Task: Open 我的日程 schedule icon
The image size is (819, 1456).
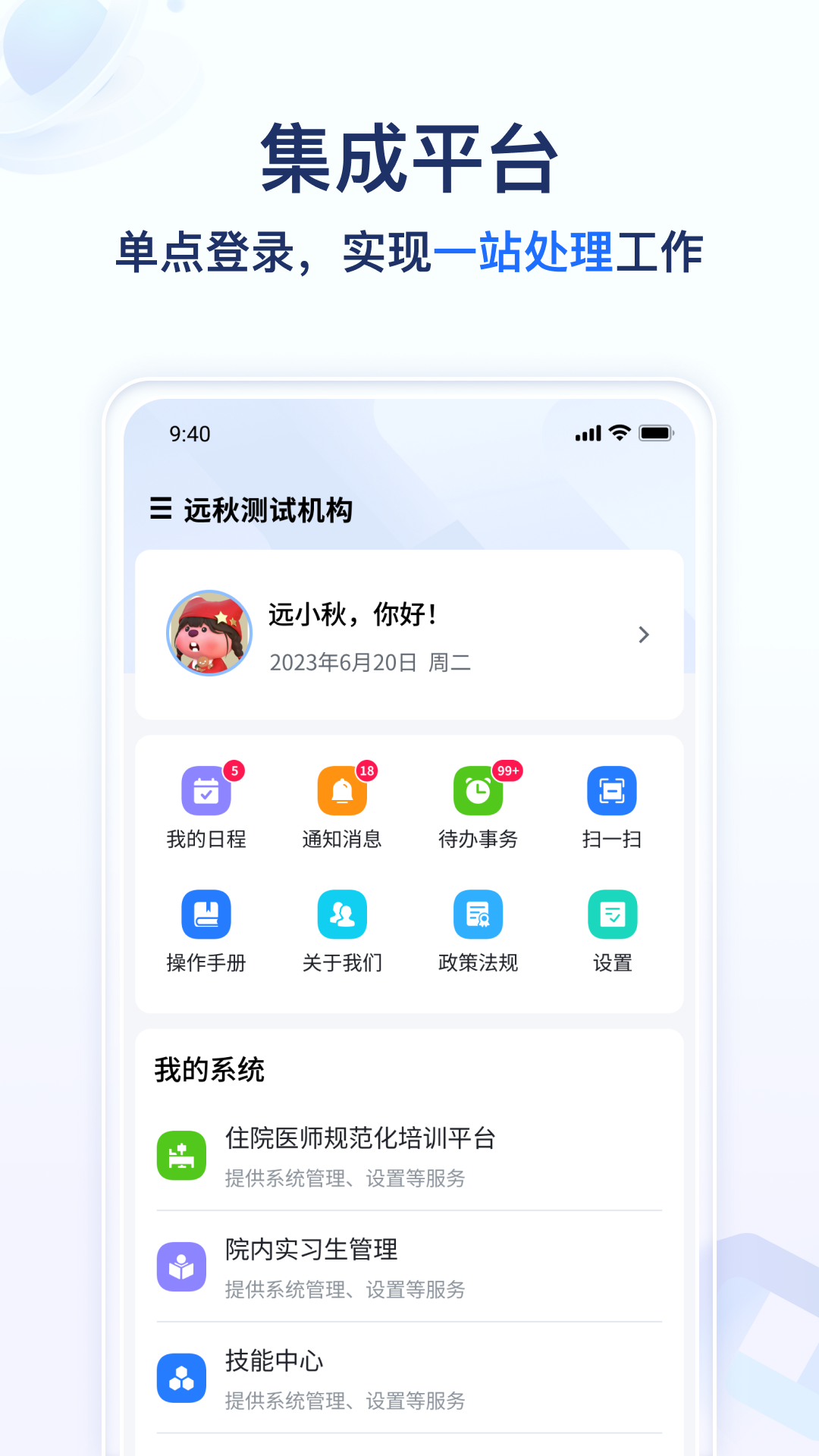Action: pos(206,790)
